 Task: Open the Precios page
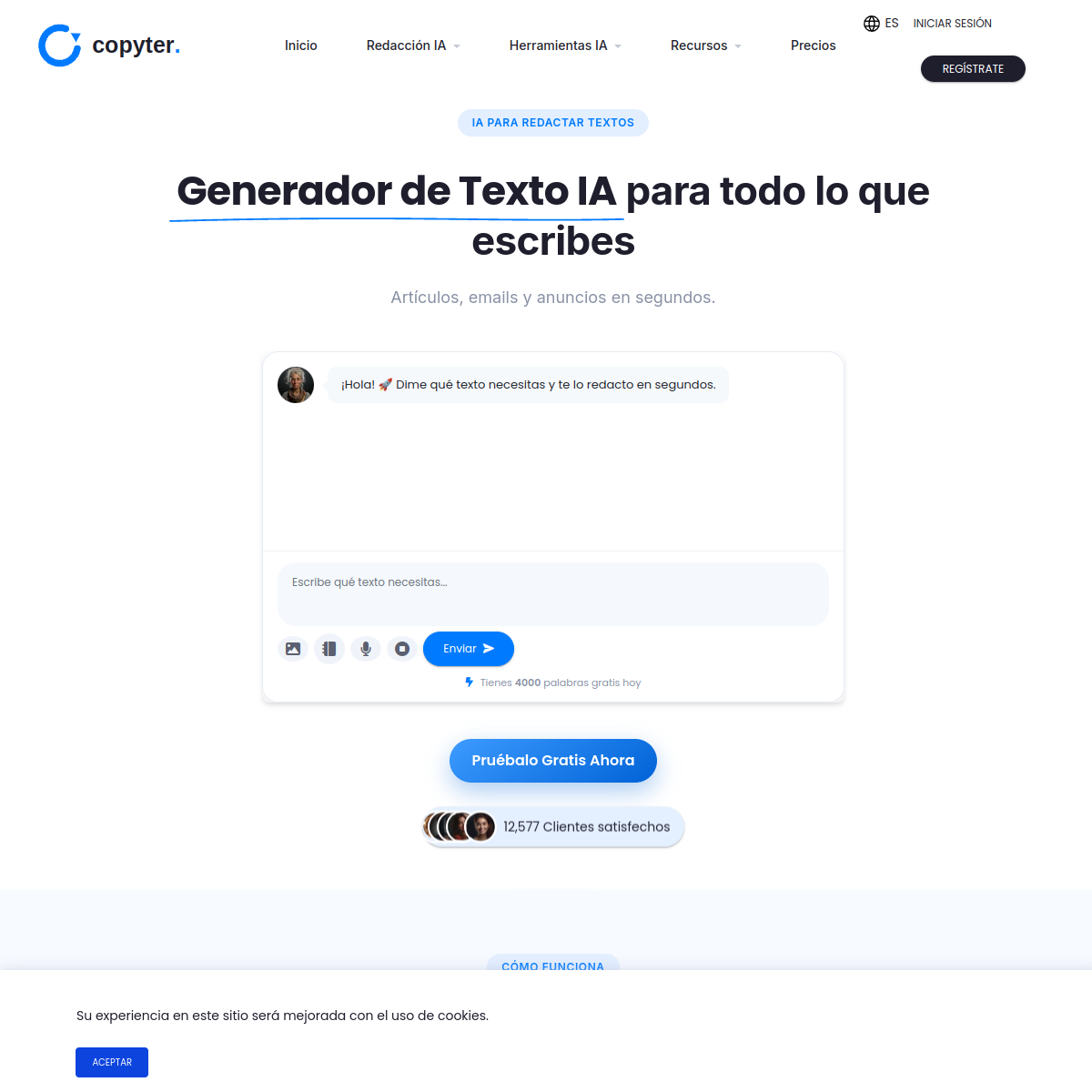click(813, 45)
